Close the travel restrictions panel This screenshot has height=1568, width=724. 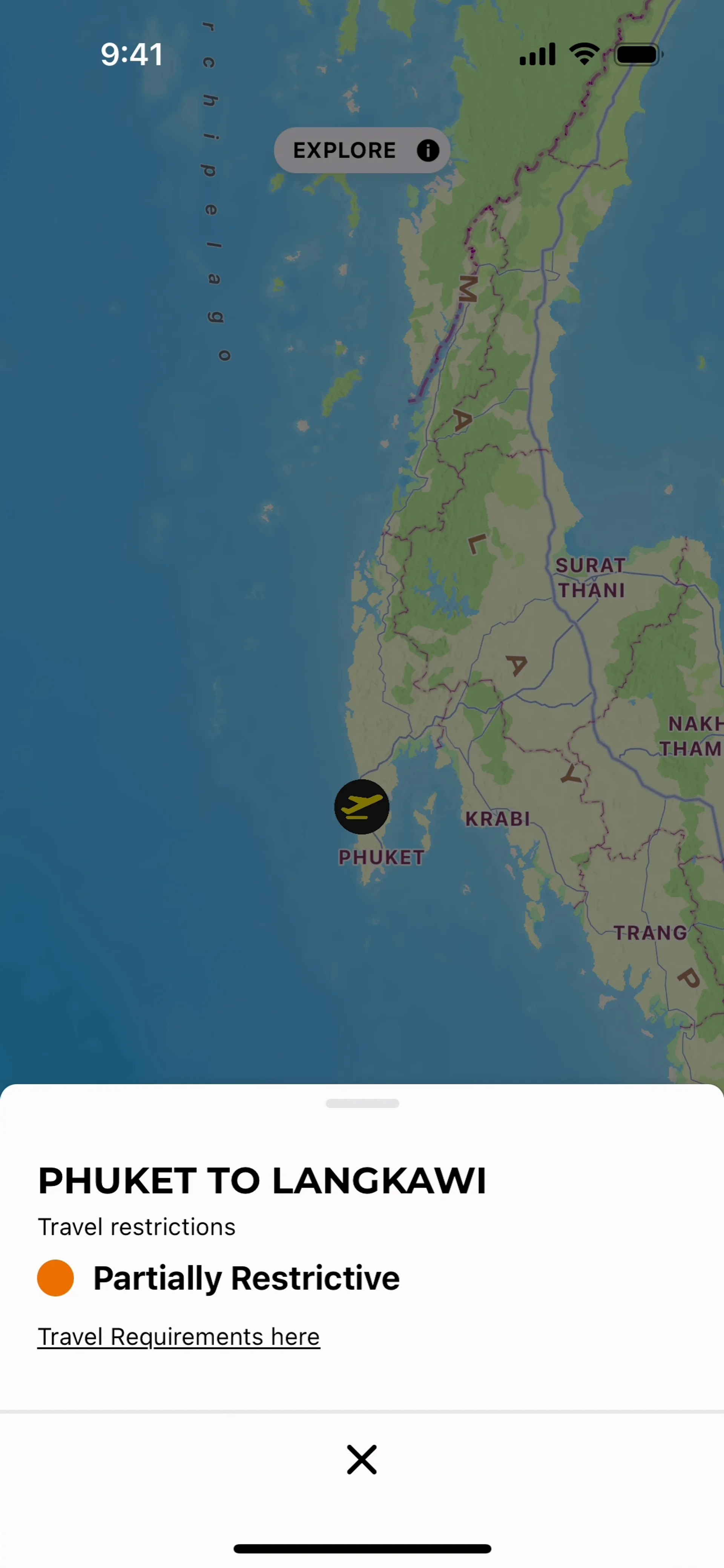(x=362, y=1459)
